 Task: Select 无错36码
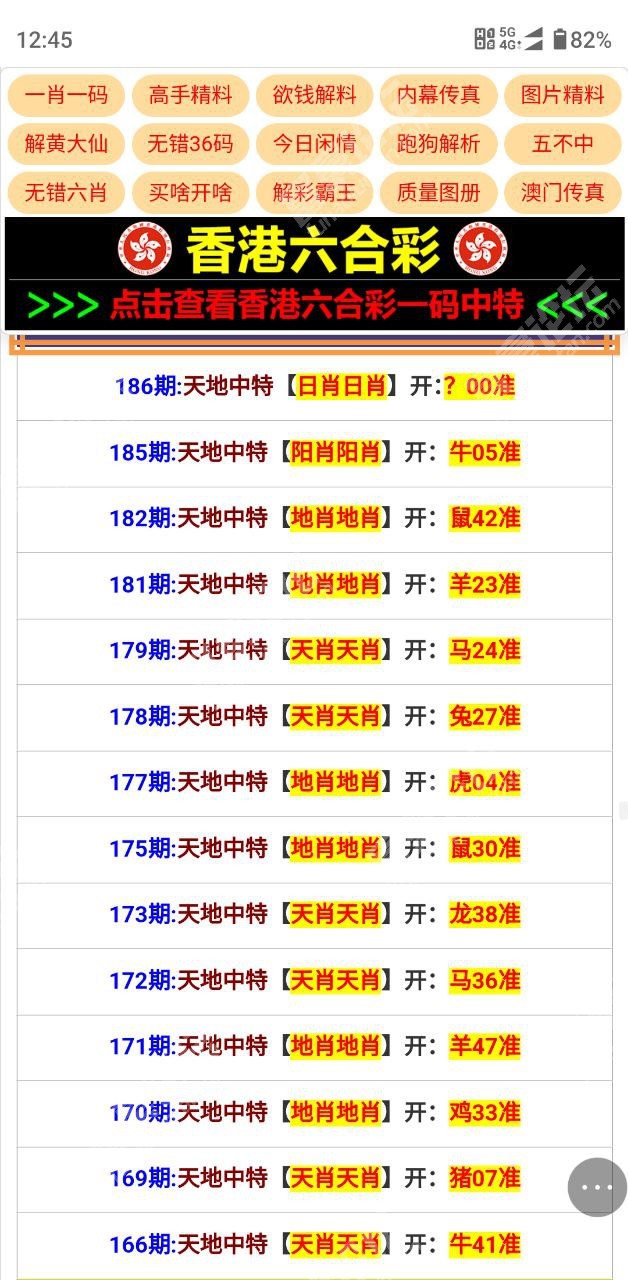click(x=190, y=144)
